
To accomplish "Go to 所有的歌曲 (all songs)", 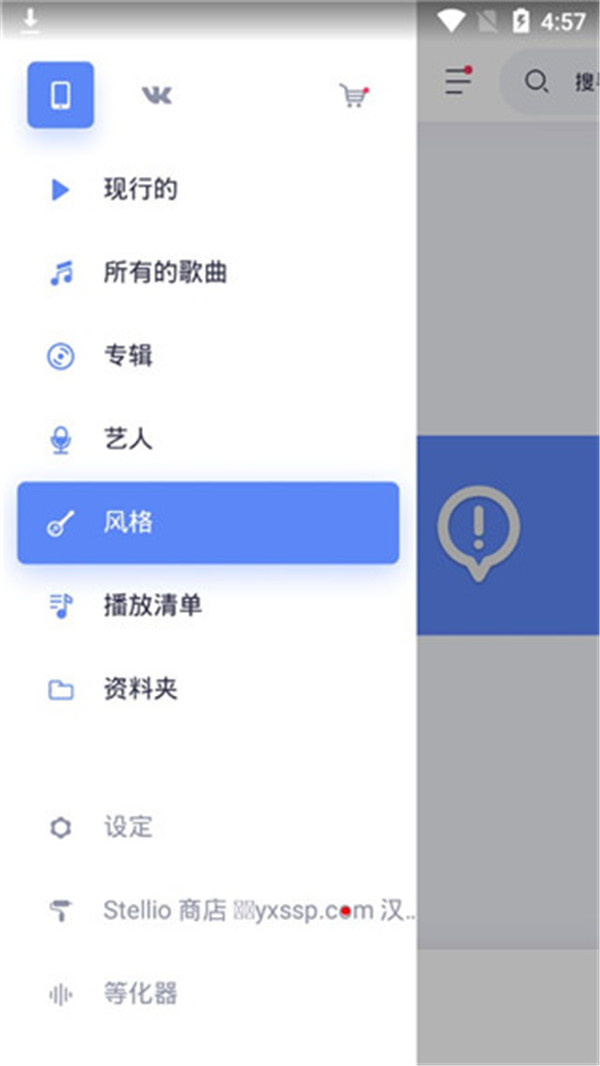I will pyautogui.click(x=165, y=272).
